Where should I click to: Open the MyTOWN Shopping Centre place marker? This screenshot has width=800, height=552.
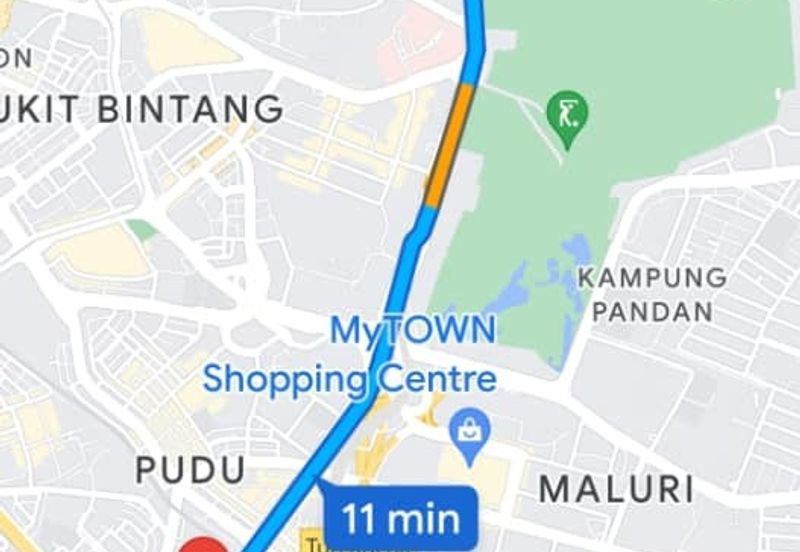click(467, 430)
